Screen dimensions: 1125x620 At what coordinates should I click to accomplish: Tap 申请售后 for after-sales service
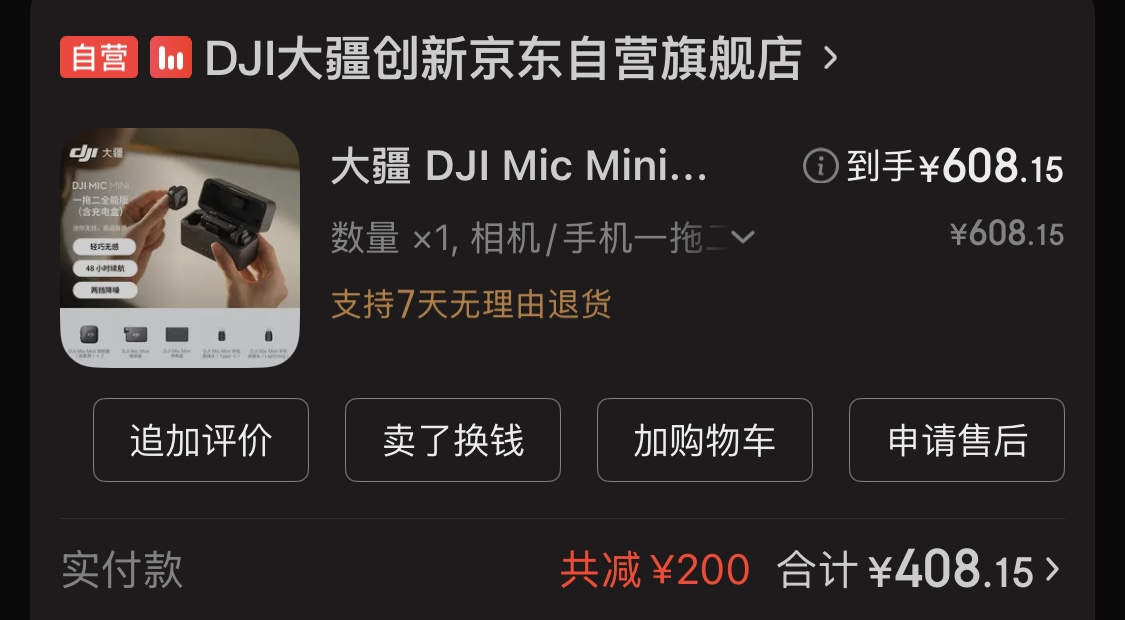pos(957,440)
